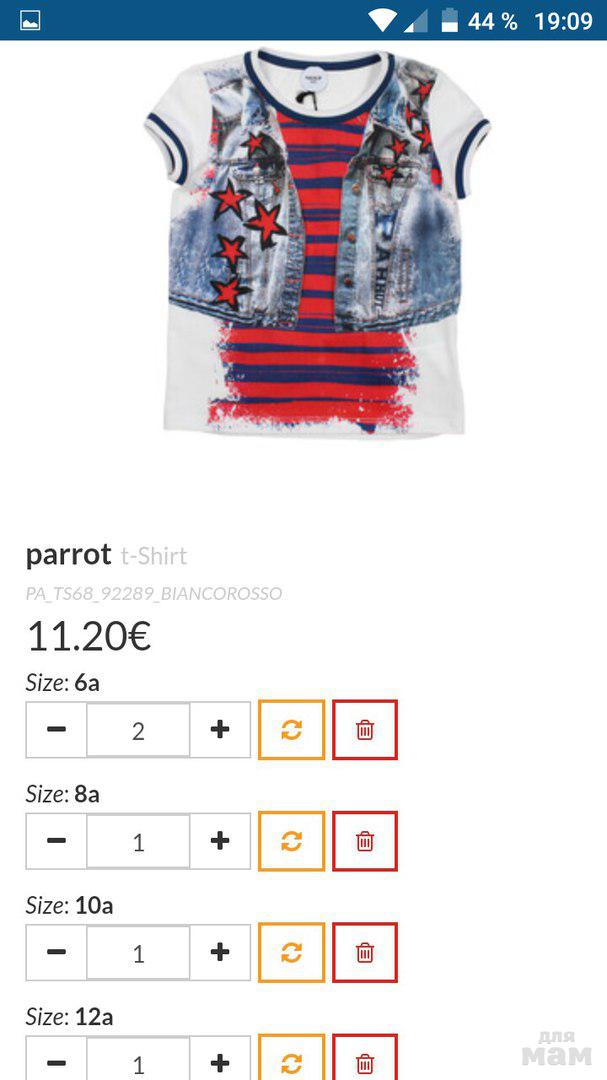Refresh the size 8a quantity

click(x=291, y=841)
